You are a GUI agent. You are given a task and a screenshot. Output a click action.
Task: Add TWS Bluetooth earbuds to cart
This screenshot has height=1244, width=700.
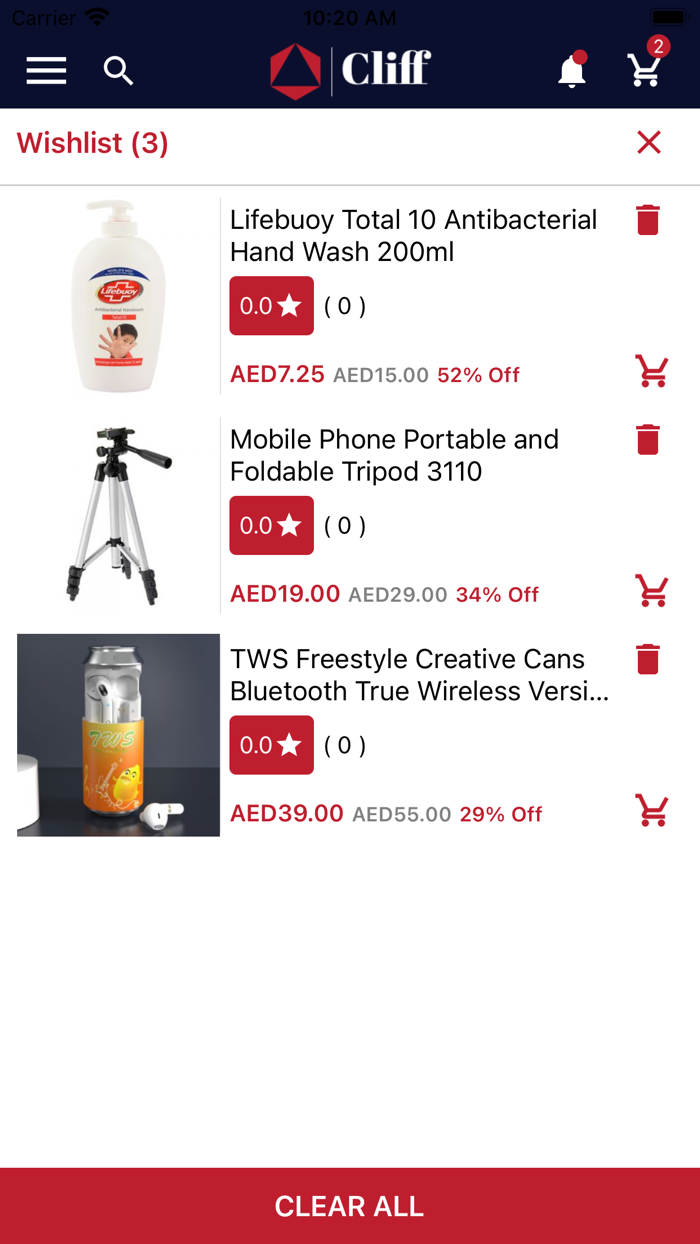tap(652, 811)
